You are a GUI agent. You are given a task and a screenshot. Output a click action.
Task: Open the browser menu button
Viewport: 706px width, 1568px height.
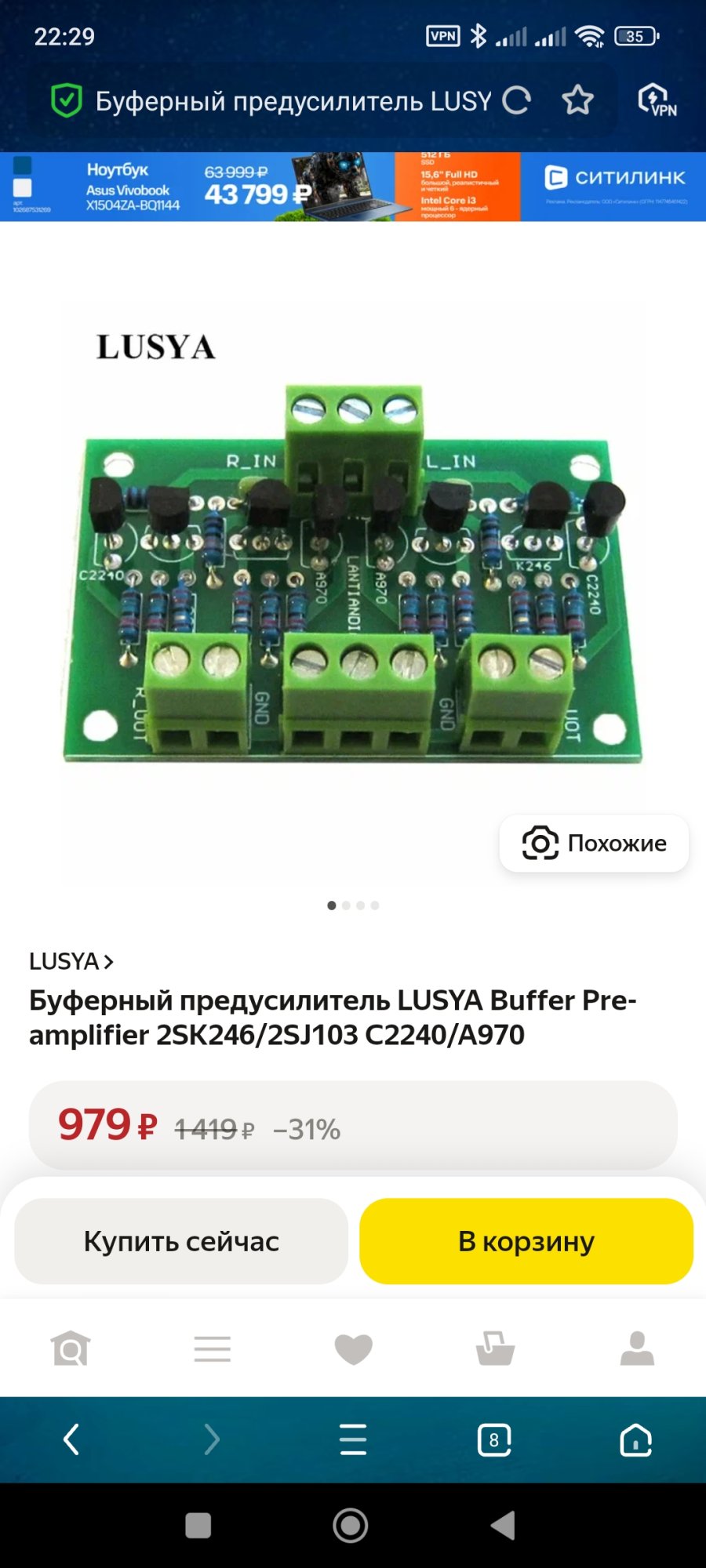click(x=353, y=1439)
